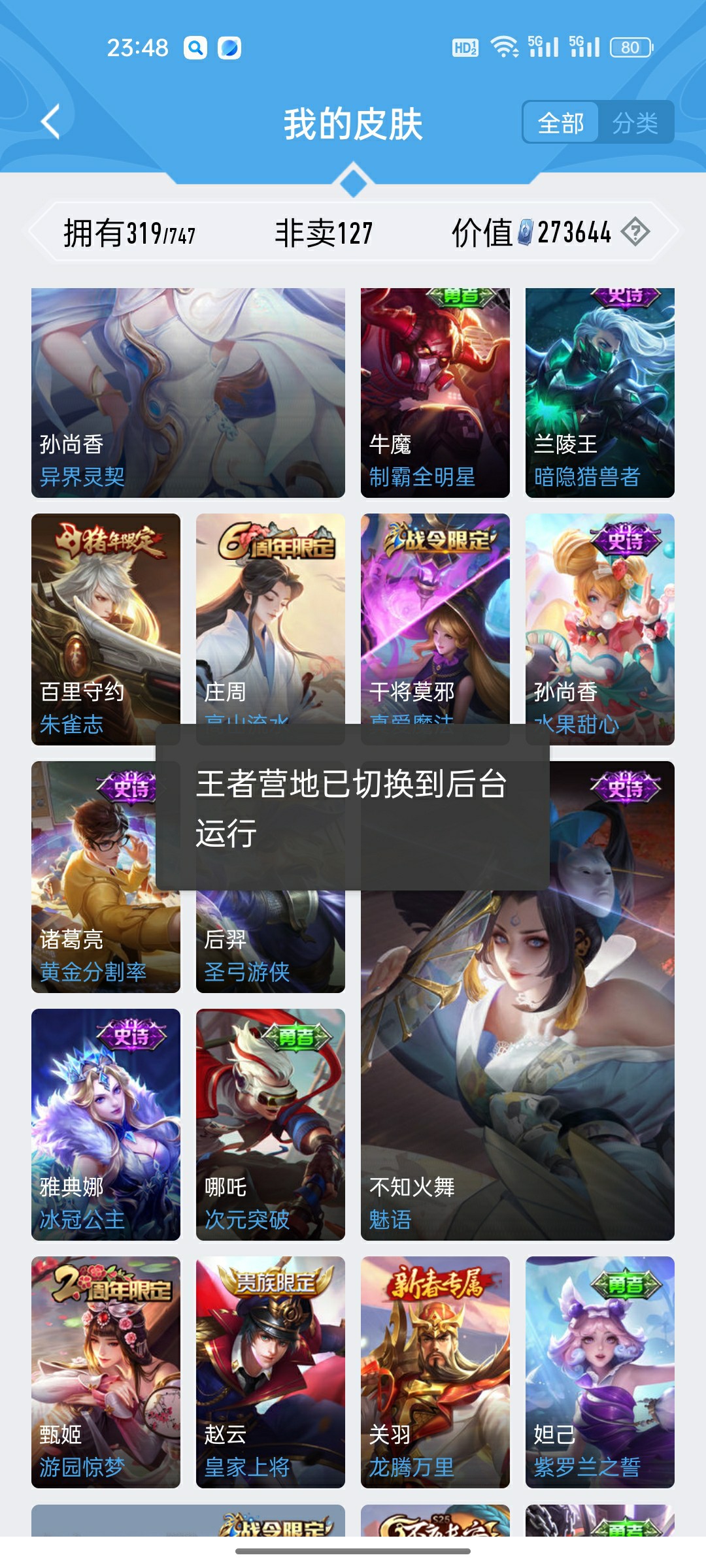Open the 牛魔 制霸全明星 skin card
706x1568 pixels.
(x=435, y=392)
